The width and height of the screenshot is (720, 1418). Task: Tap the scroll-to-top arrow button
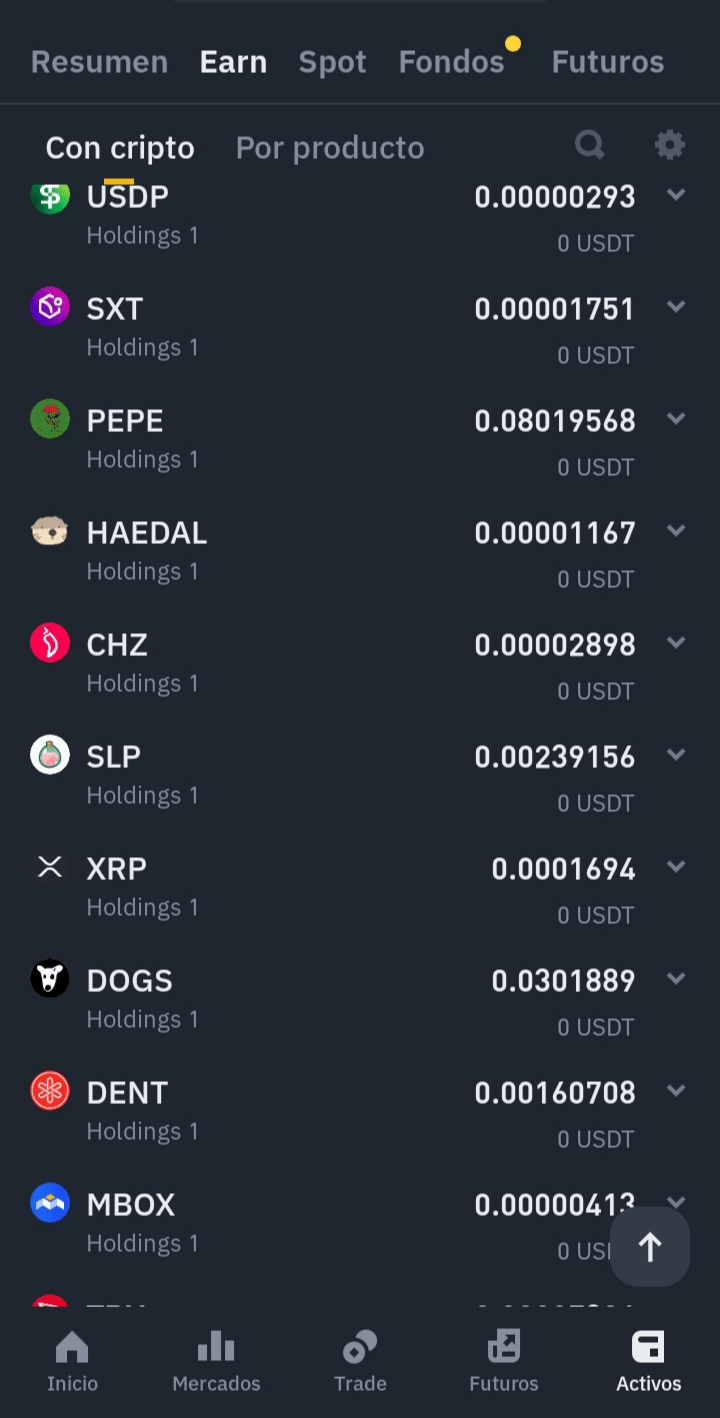[x=650, y=1247]
